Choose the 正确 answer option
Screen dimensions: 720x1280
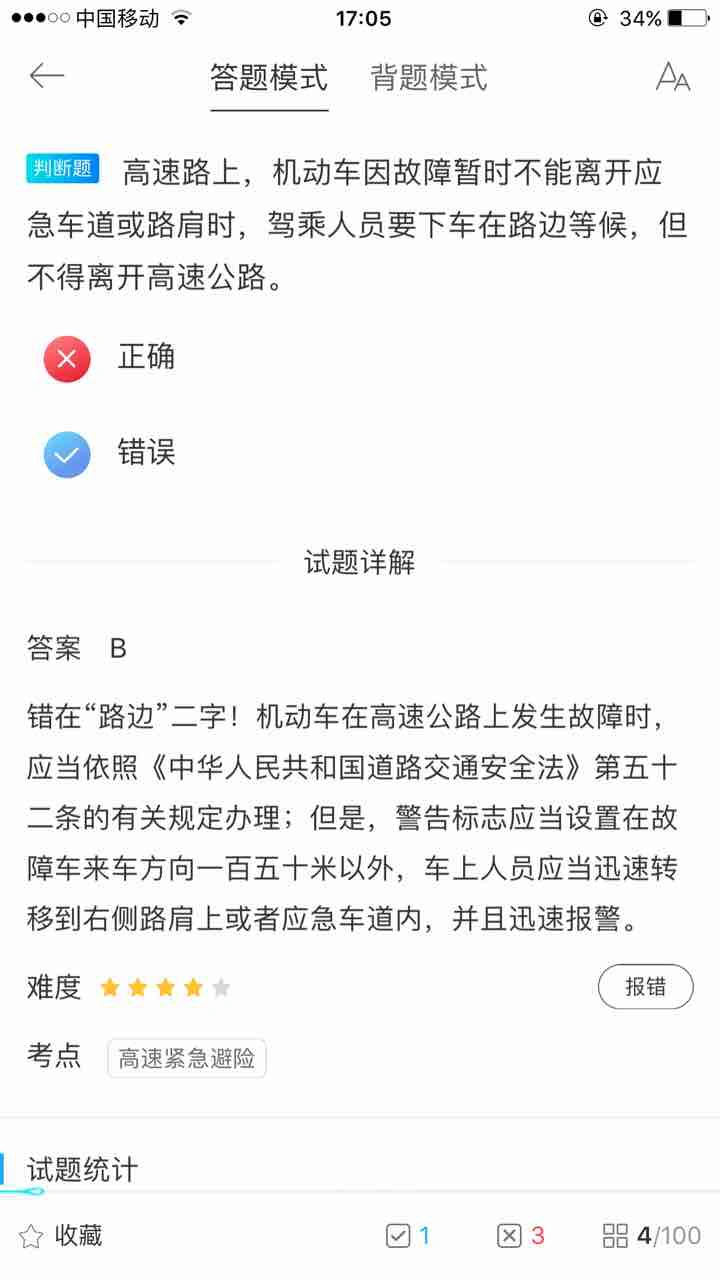point(110,358)
